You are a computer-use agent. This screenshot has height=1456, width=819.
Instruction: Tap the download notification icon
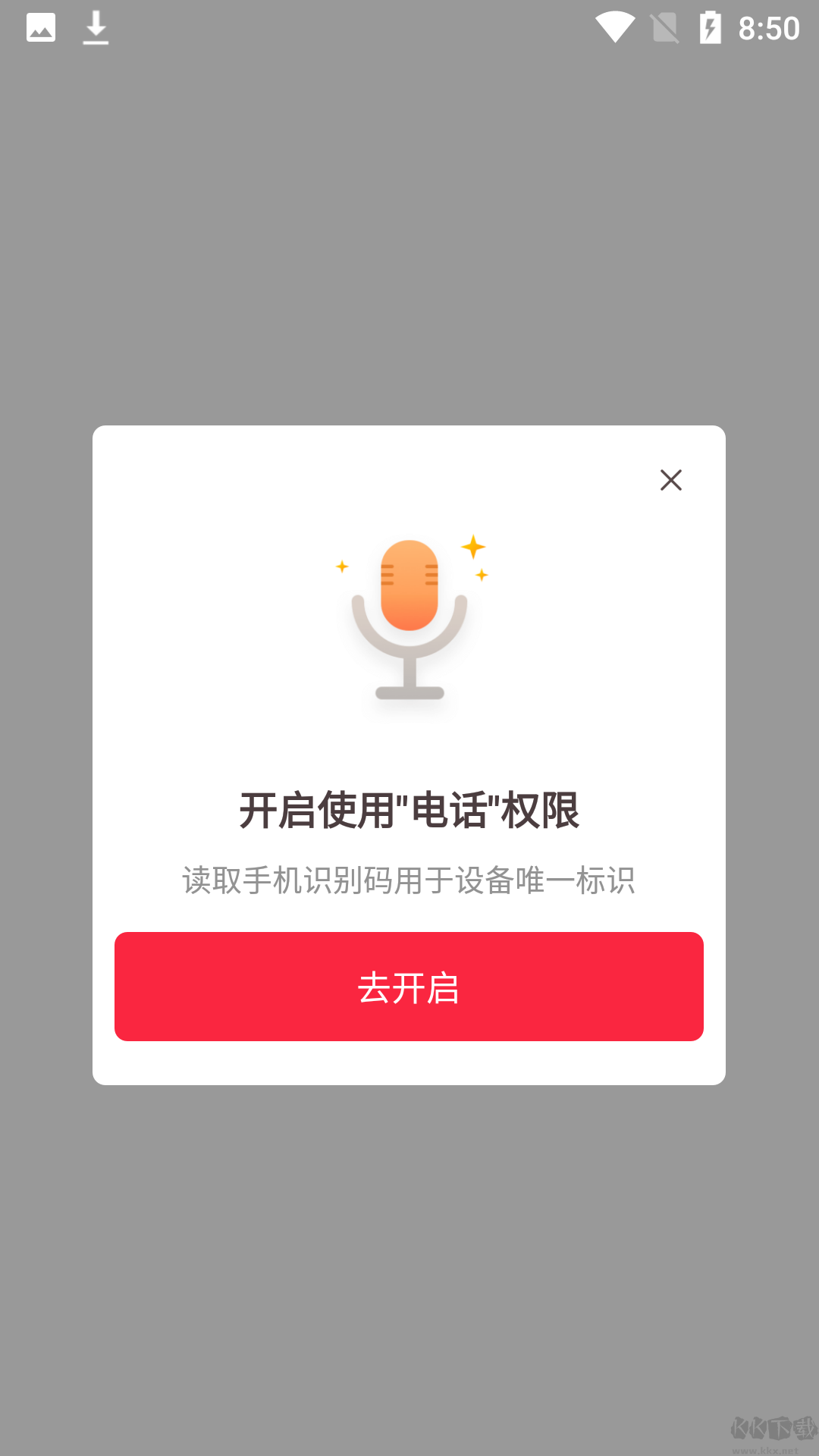coord(96,28)
